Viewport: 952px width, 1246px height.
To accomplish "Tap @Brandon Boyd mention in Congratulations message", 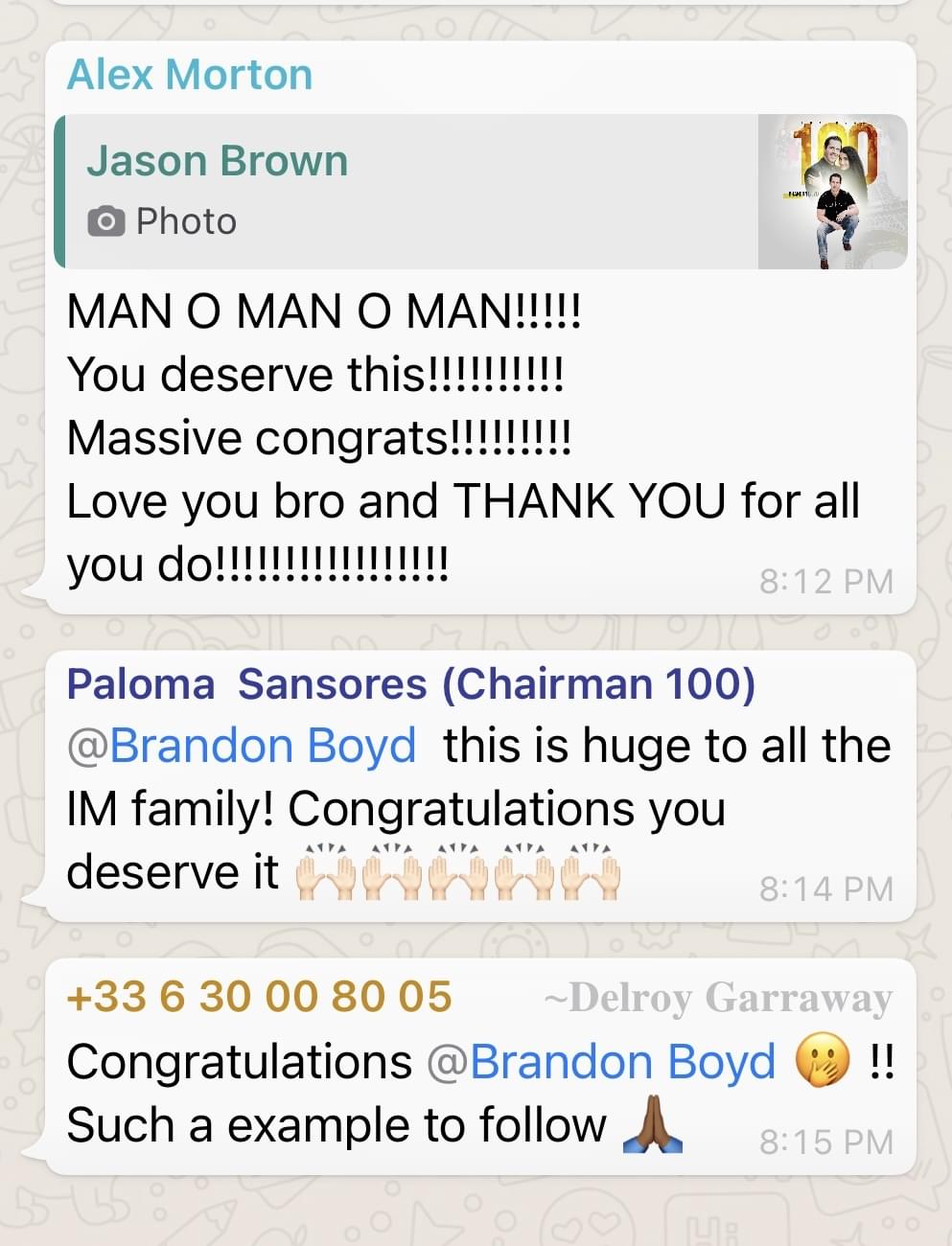I will coord(601,1062).
